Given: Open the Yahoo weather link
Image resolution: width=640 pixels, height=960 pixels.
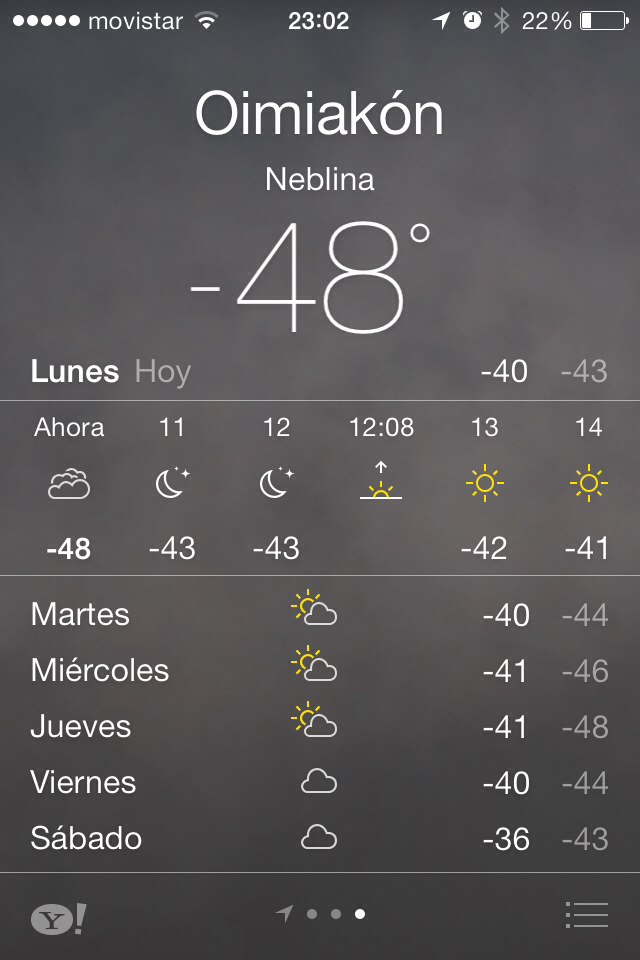Looking at the screenshot, I should click(57, 918).
